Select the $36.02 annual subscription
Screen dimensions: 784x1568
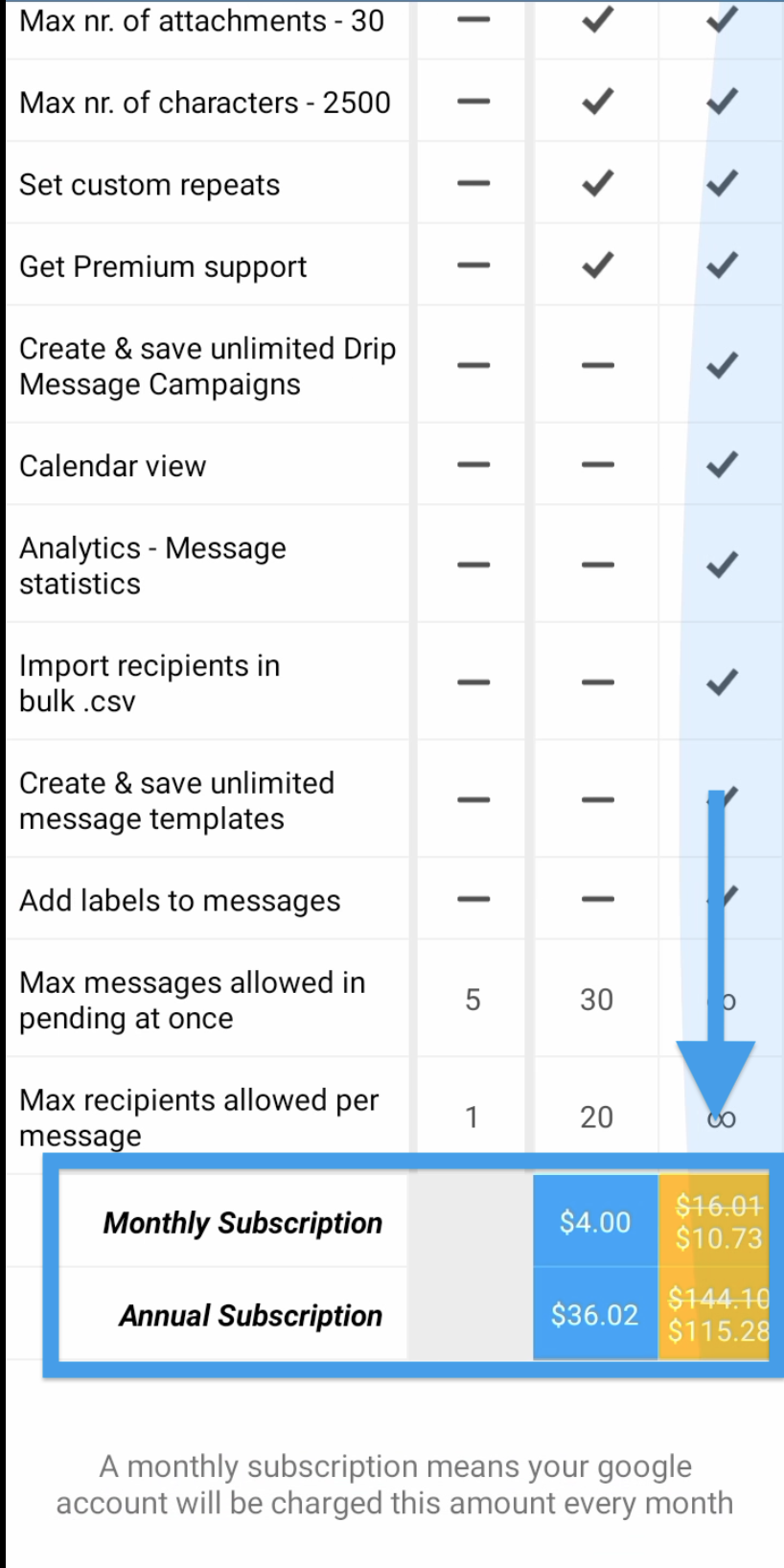point(595,1314)
